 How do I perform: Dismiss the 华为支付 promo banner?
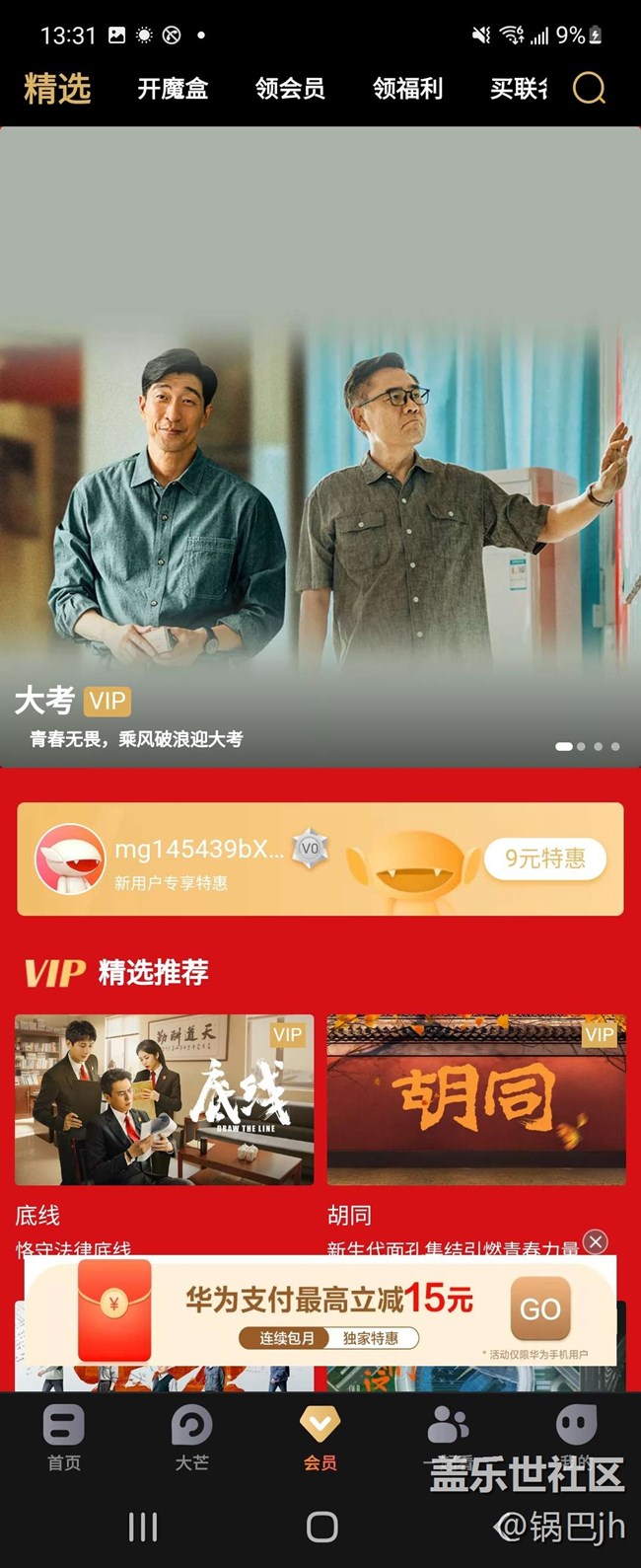(x=596, y=1241)
